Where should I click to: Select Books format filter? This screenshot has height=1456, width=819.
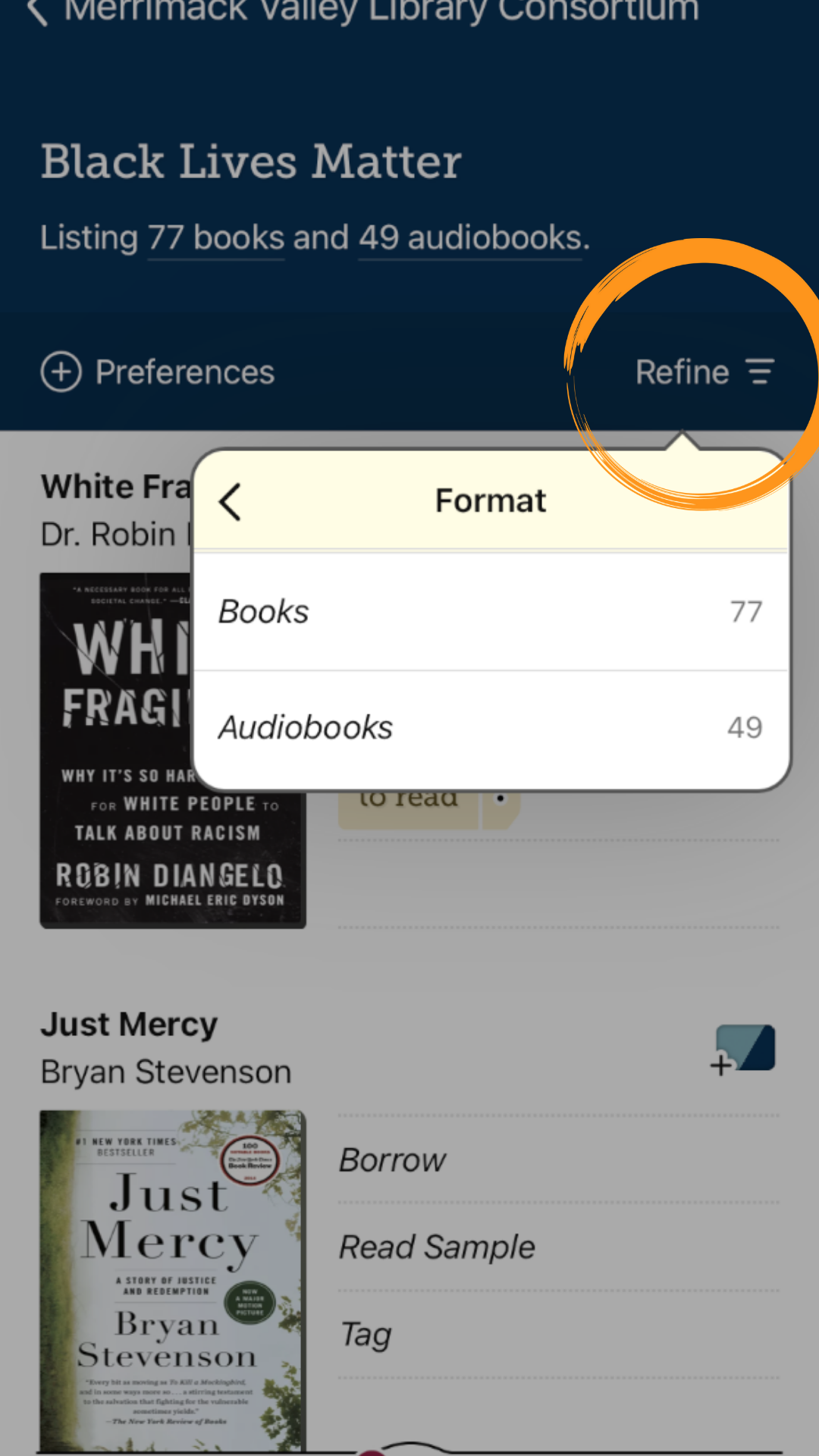490,612
